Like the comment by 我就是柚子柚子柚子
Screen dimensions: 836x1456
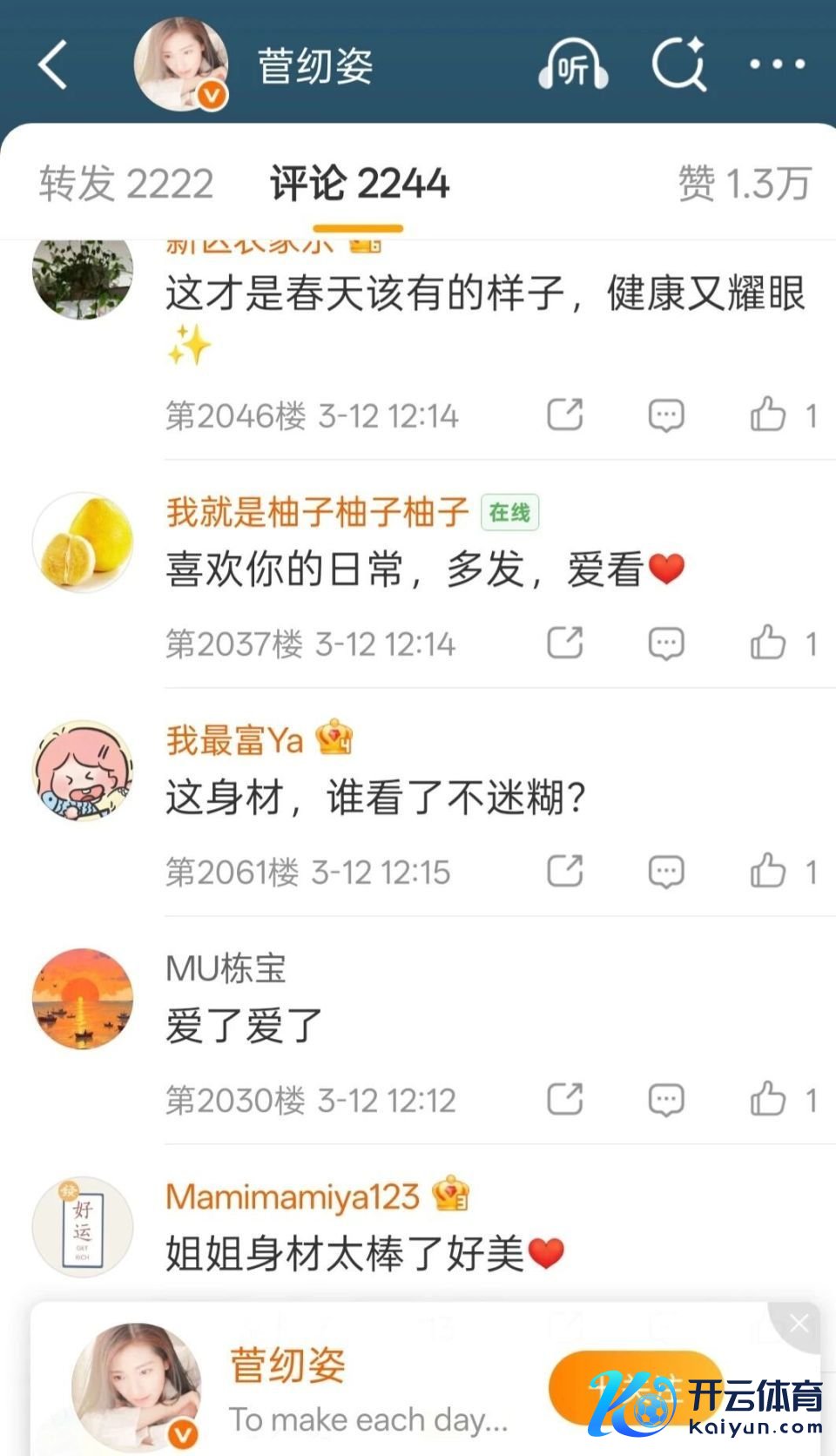768,644
